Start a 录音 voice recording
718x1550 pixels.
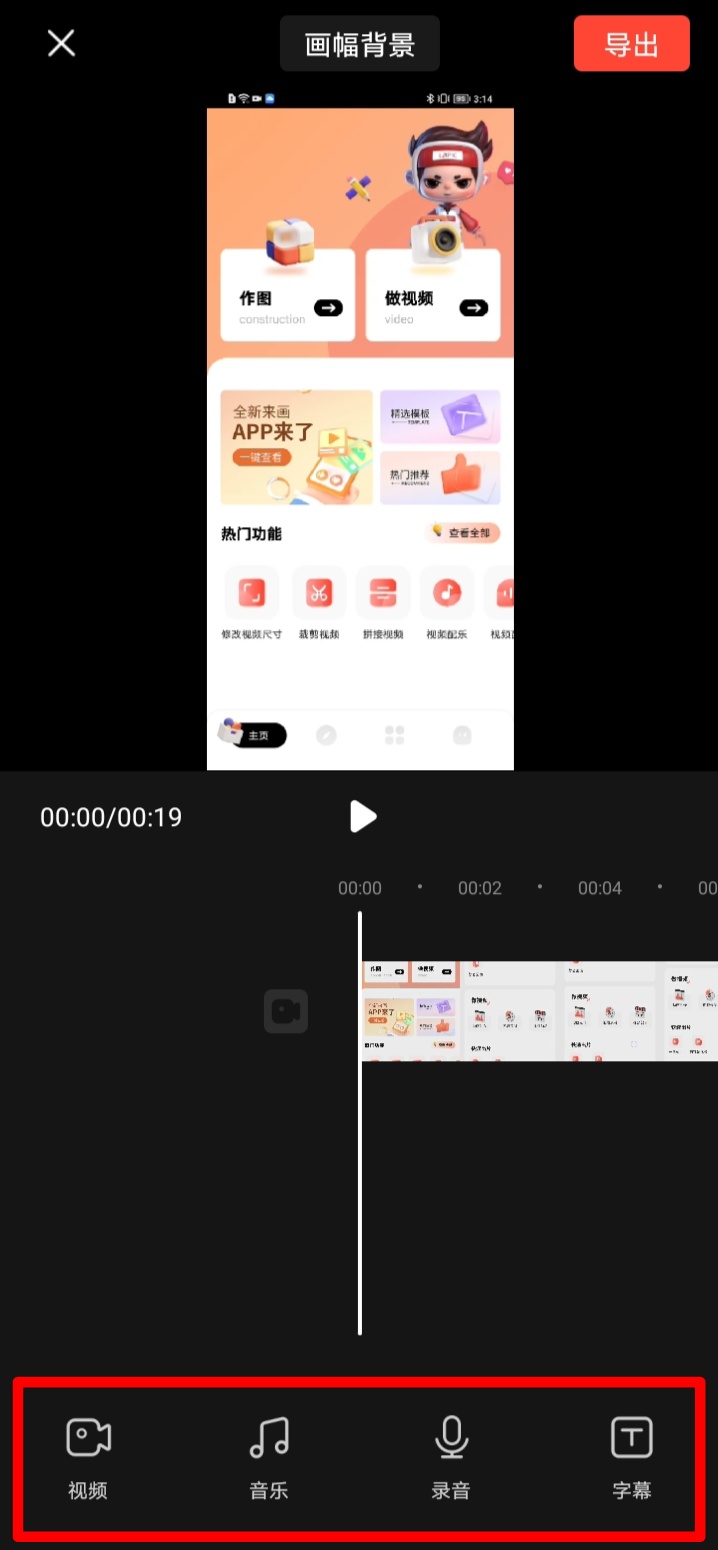tap(451, 1457)
